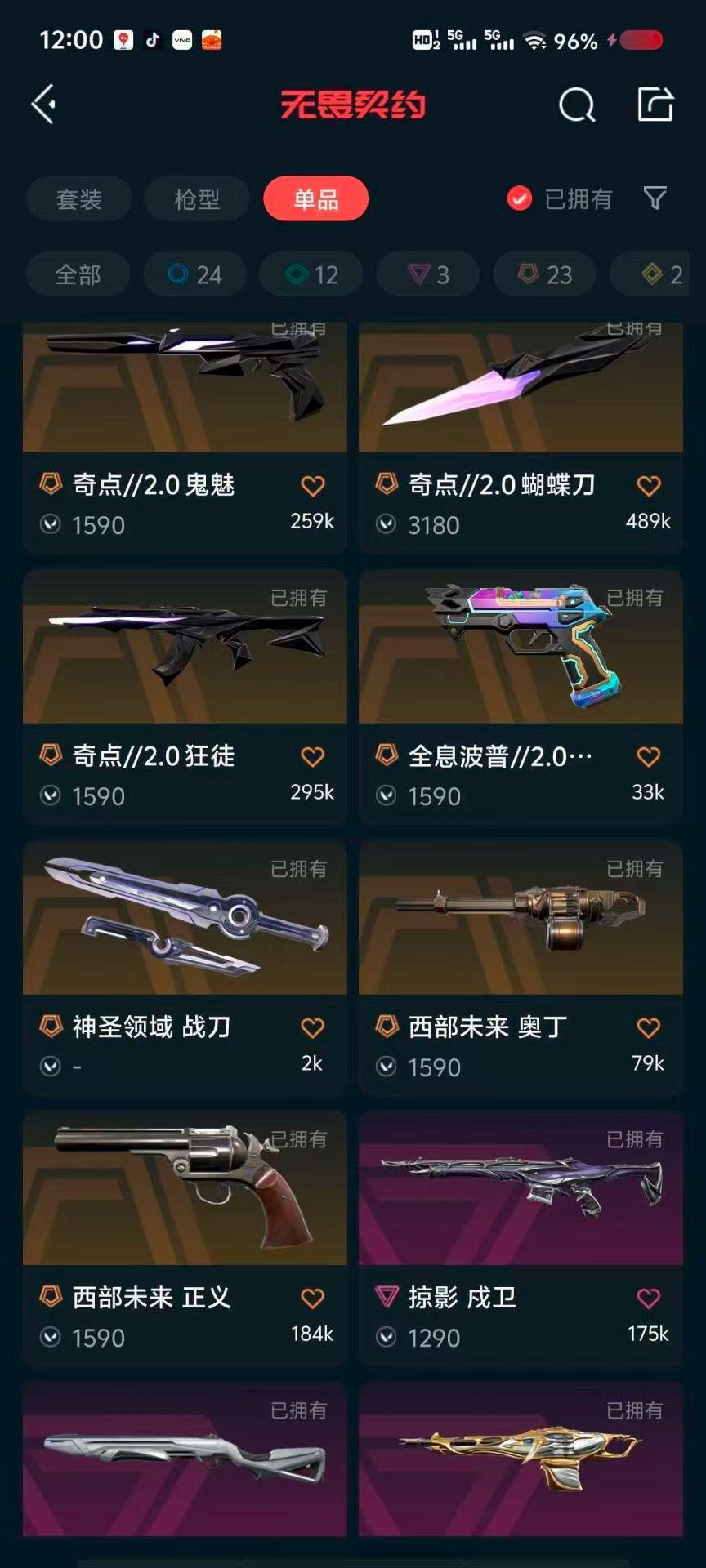This screenshot has width=706, height=1568.
Task: Open the 西部未来 奥丁 skin card
Action: click(521, 967)
